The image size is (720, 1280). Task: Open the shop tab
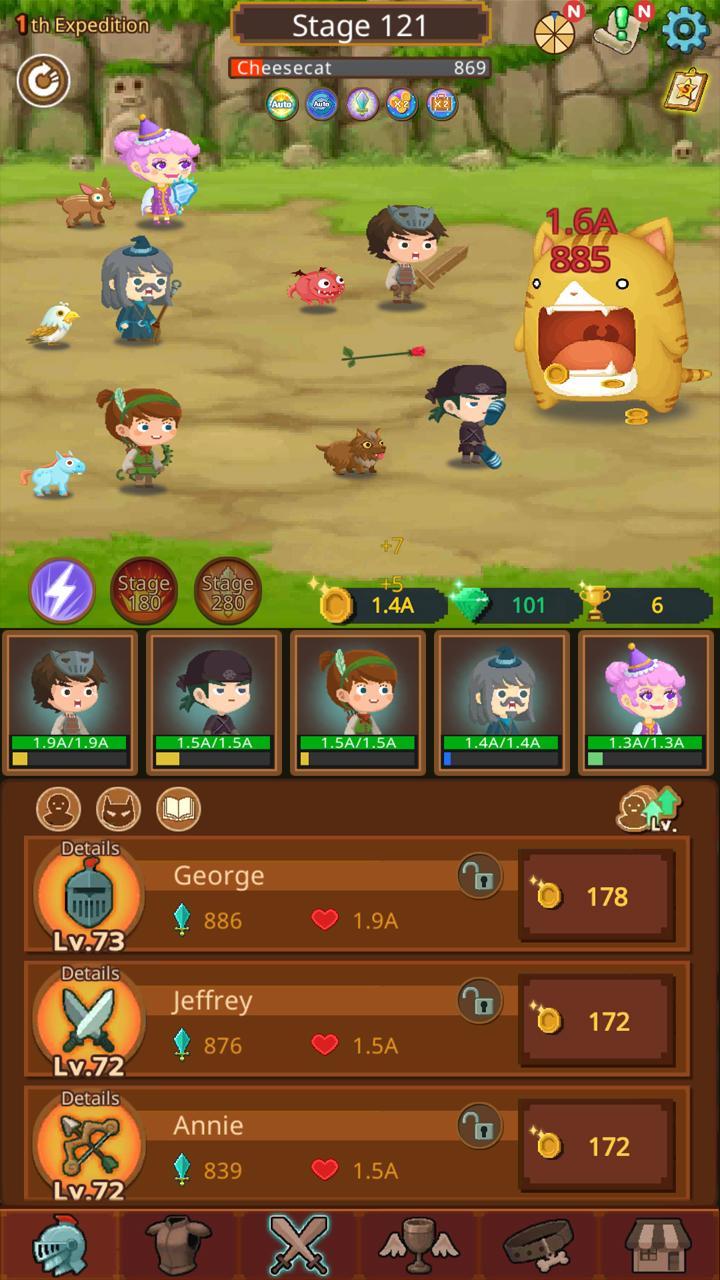[x=658, y=1245]
